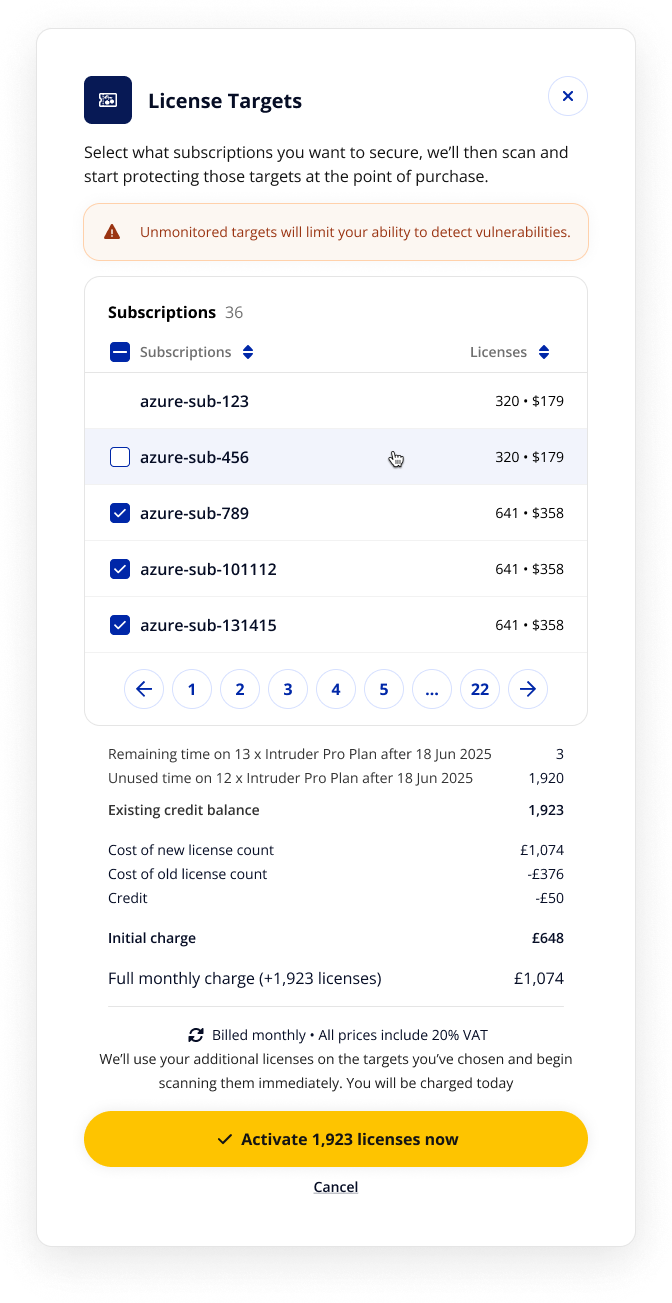Viewport: 672px width, 1303px height.
Task: Uncheck the azure-sub-789 checkbox
Action: point(119,513)
